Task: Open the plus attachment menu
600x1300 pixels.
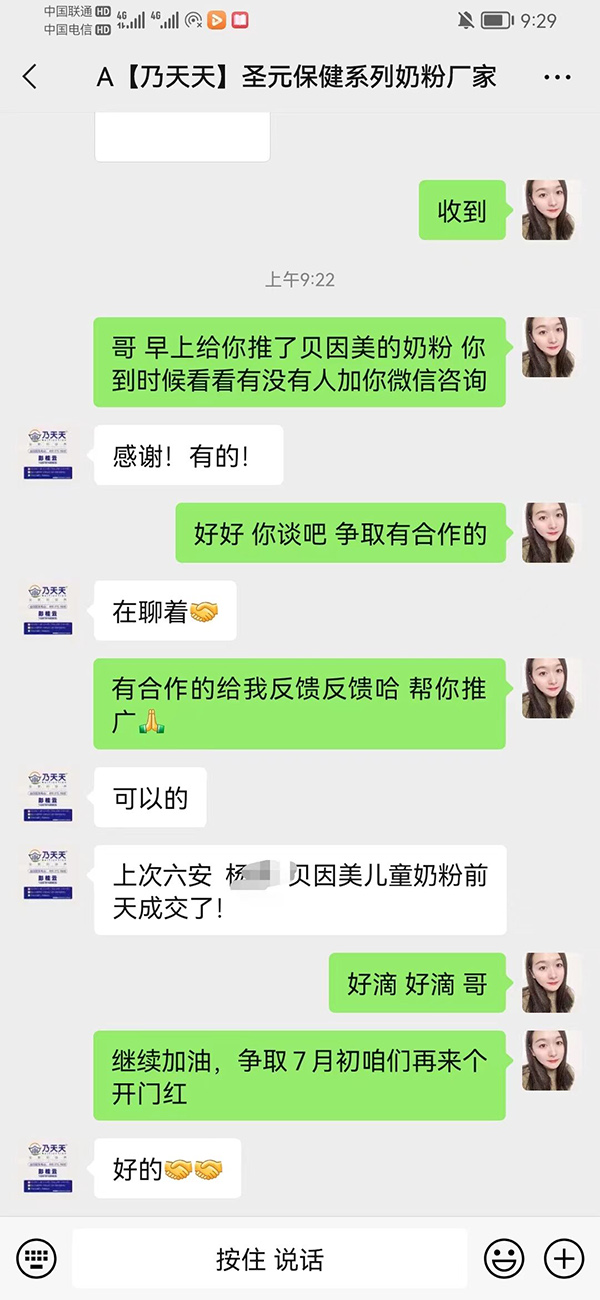Action: [563, 1258]
